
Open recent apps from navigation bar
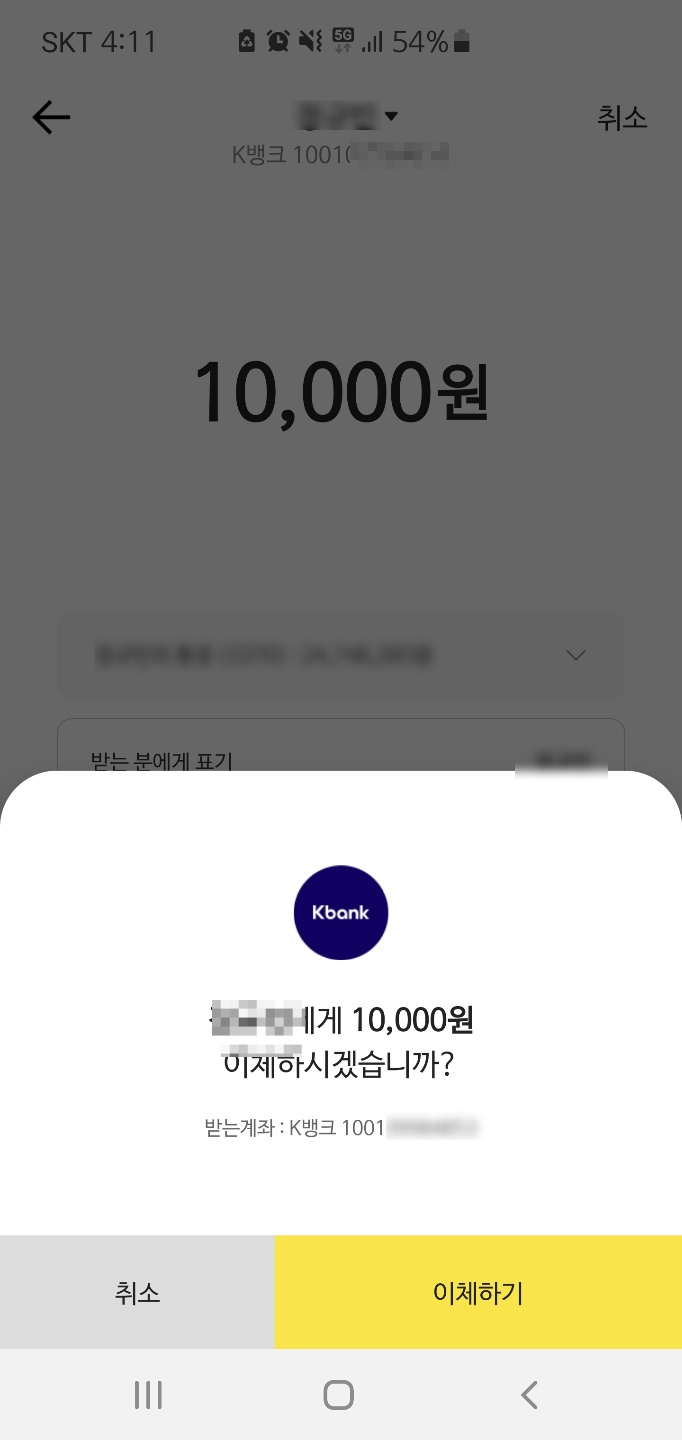148,1395
